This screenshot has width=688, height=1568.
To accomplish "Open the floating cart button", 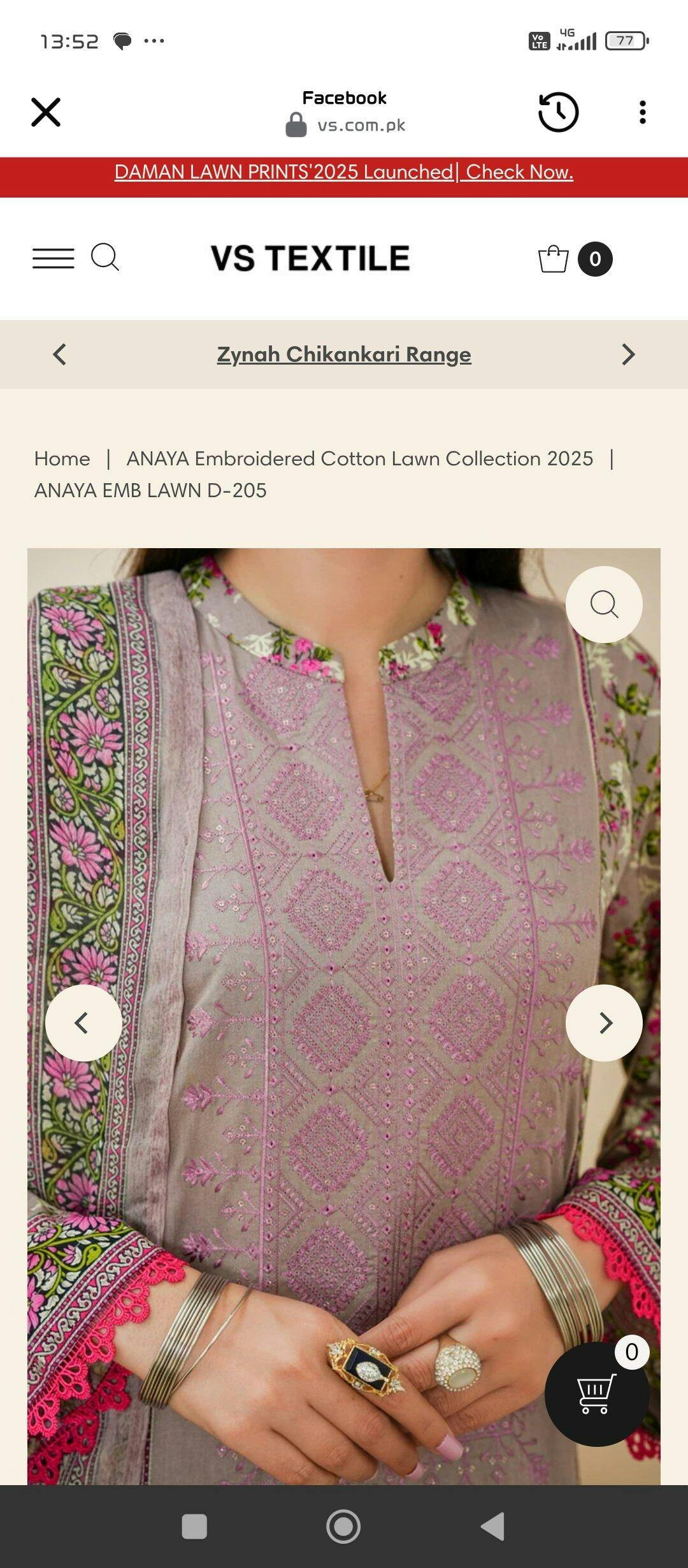I will [x=597, y=1393].
